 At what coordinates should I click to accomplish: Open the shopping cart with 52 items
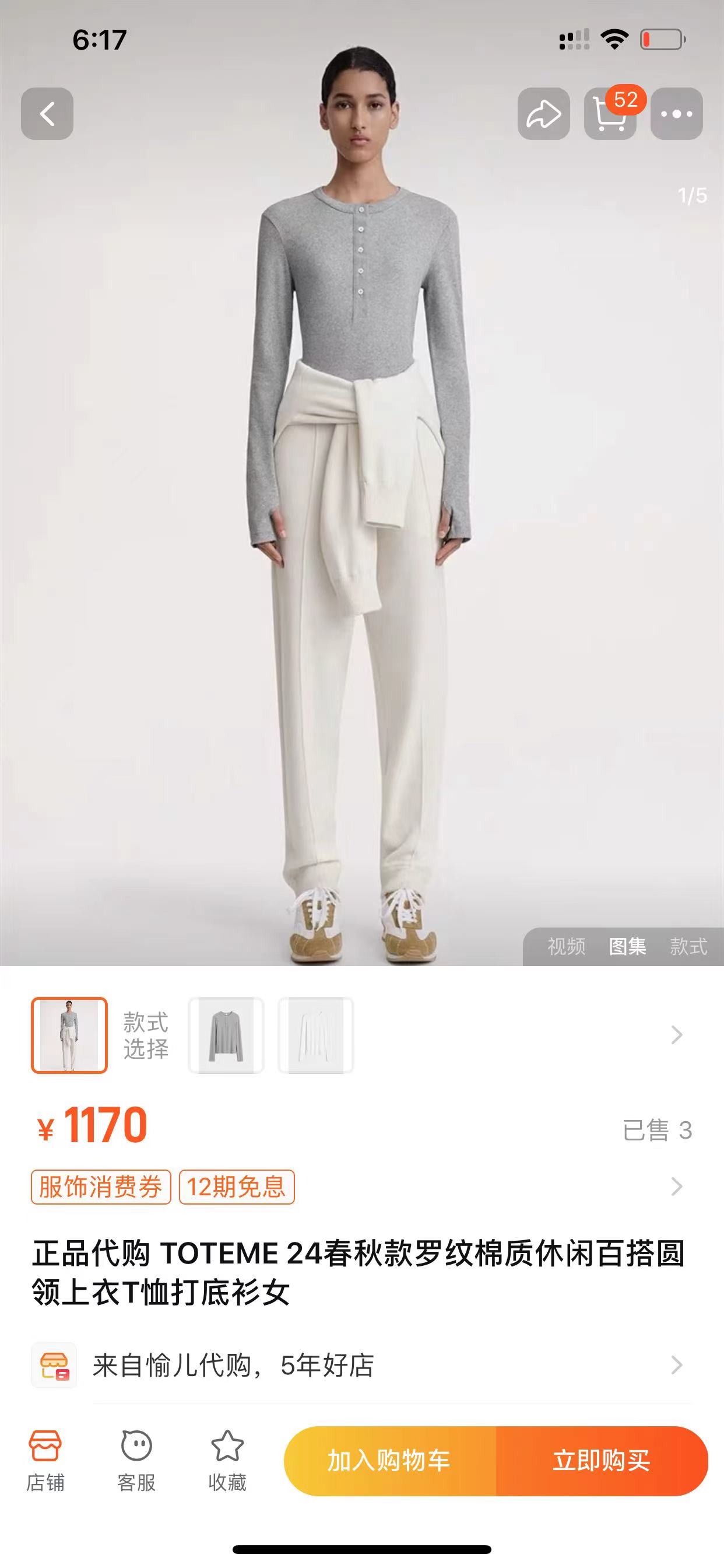[610, 114]
